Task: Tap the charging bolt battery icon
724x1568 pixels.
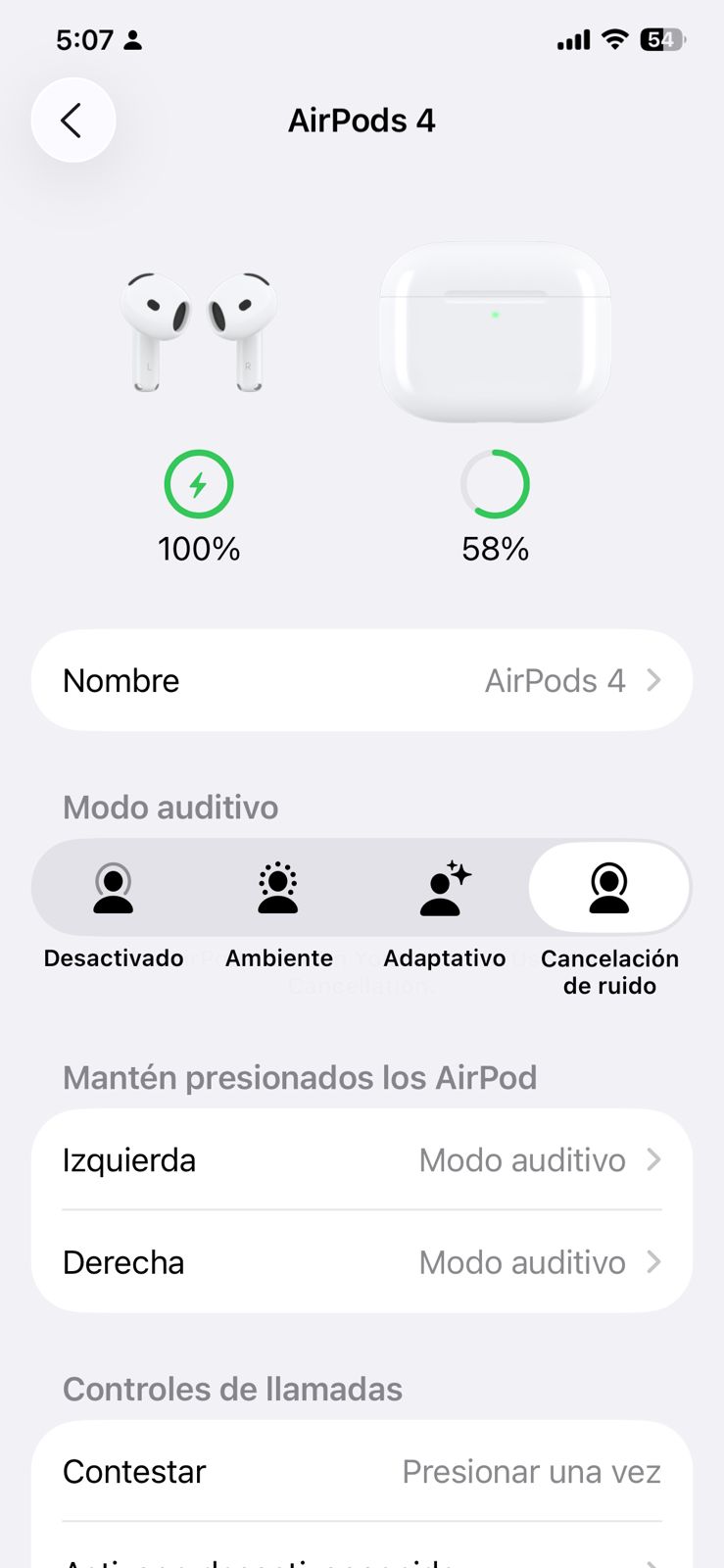Action: (199, 483)
